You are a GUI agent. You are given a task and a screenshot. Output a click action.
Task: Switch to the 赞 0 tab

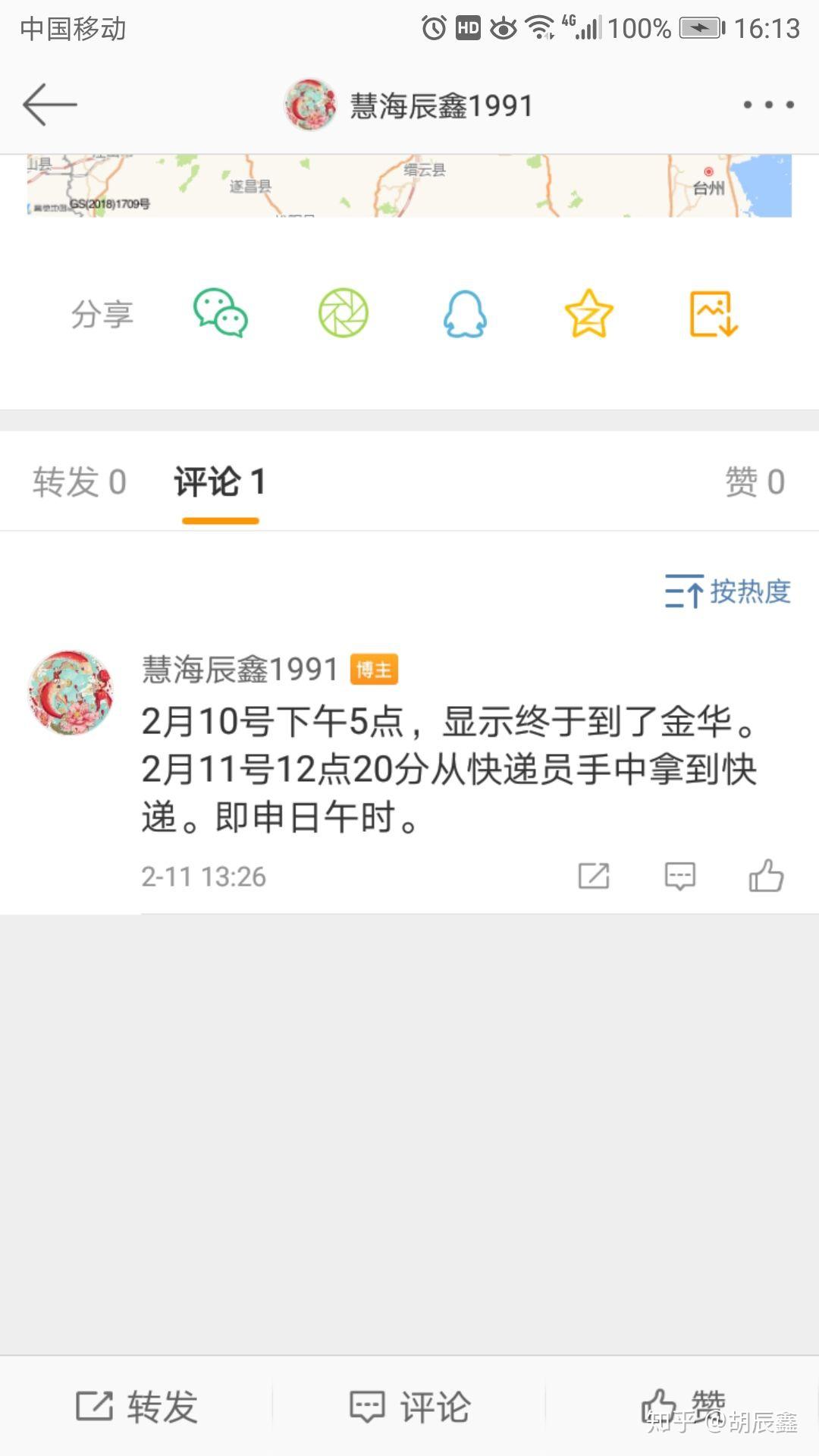coord(755,482)
